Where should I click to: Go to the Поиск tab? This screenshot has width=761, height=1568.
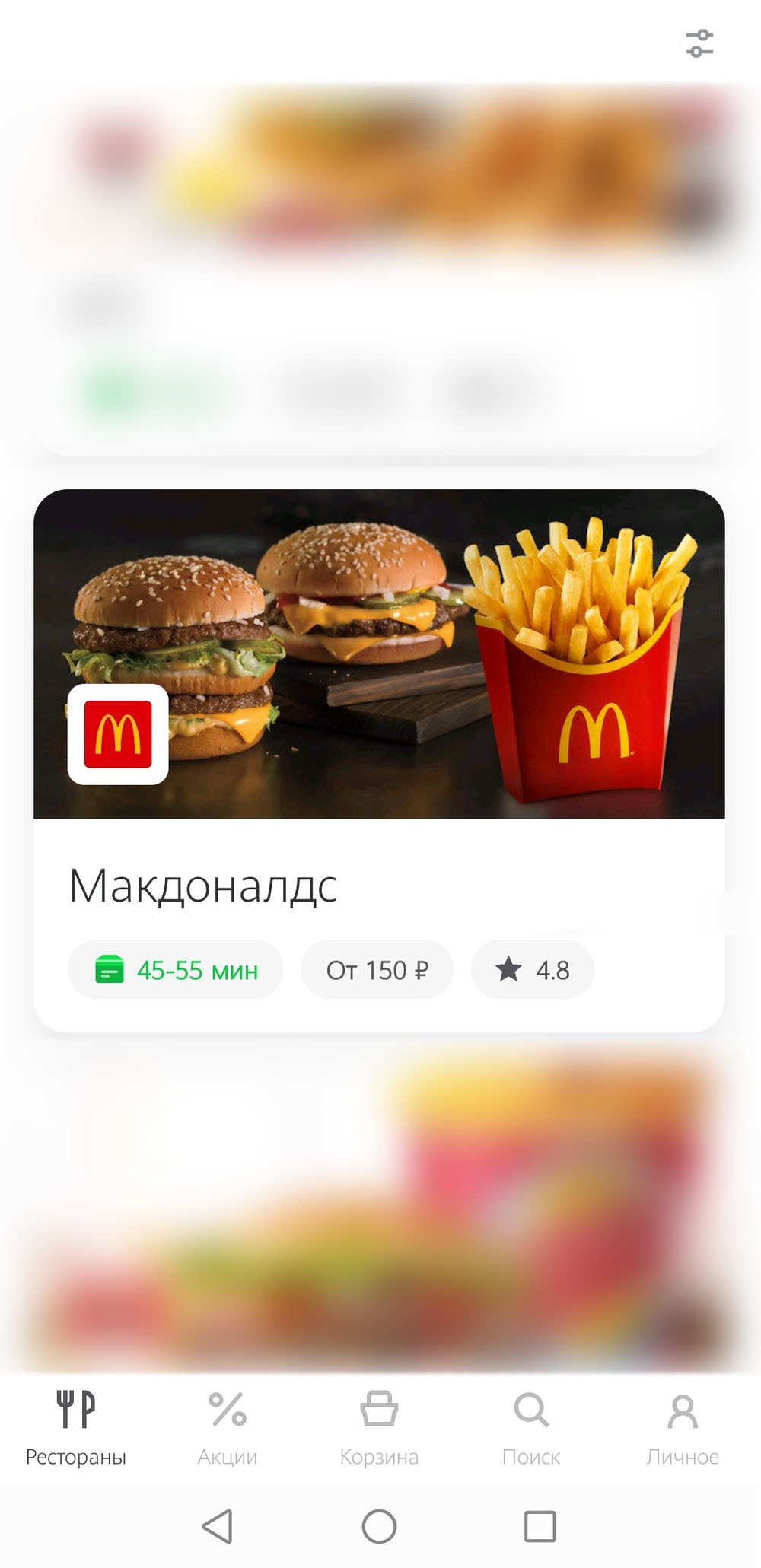[x=531, y=1427]
